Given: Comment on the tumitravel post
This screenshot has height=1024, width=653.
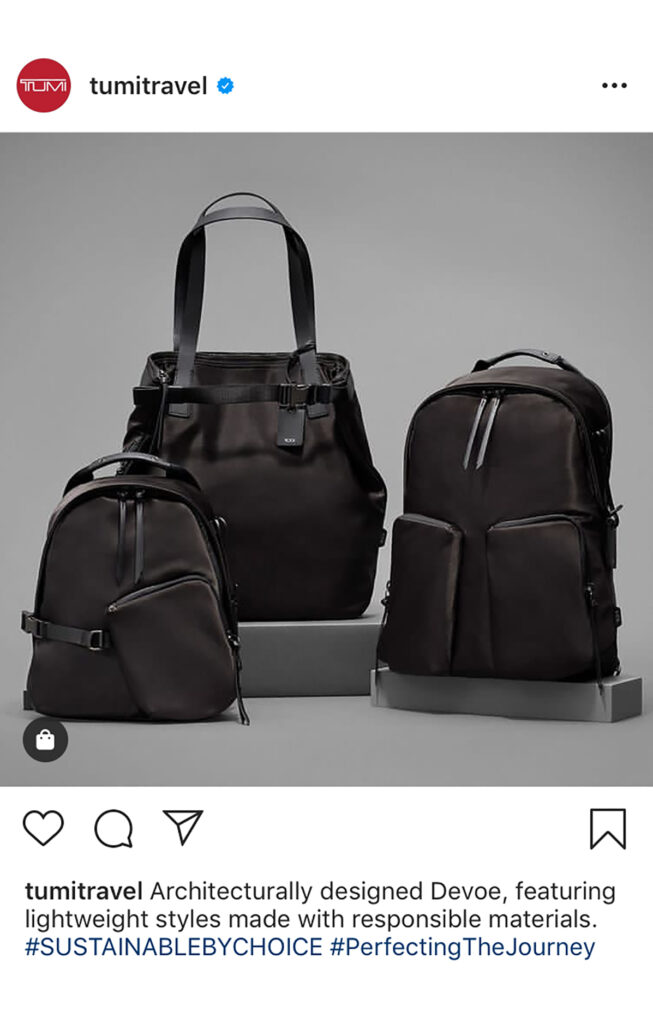Looking at the screenshot, I should [x=113, y=828].
